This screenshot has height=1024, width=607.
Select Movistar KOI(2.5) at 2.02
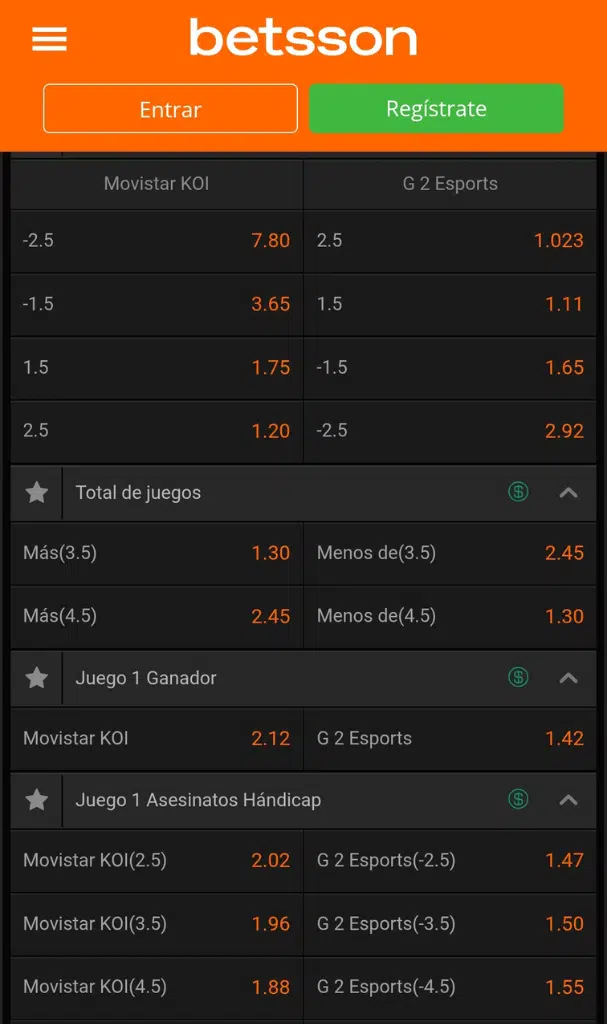(x=157, y=860)
